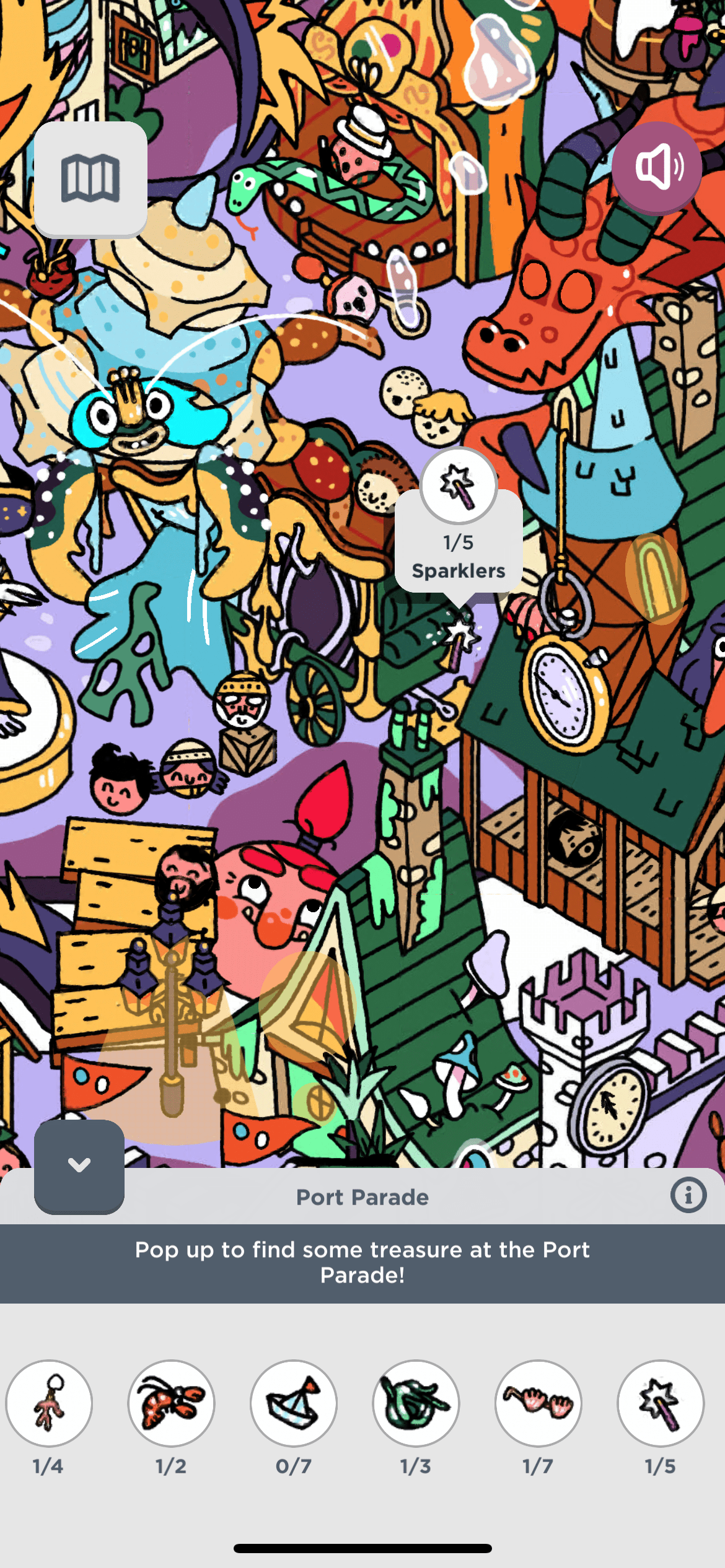Viewport: 725px width, 1568px height.
Task: Select the paper boat item 0/7
Action: click(294, 1403)
